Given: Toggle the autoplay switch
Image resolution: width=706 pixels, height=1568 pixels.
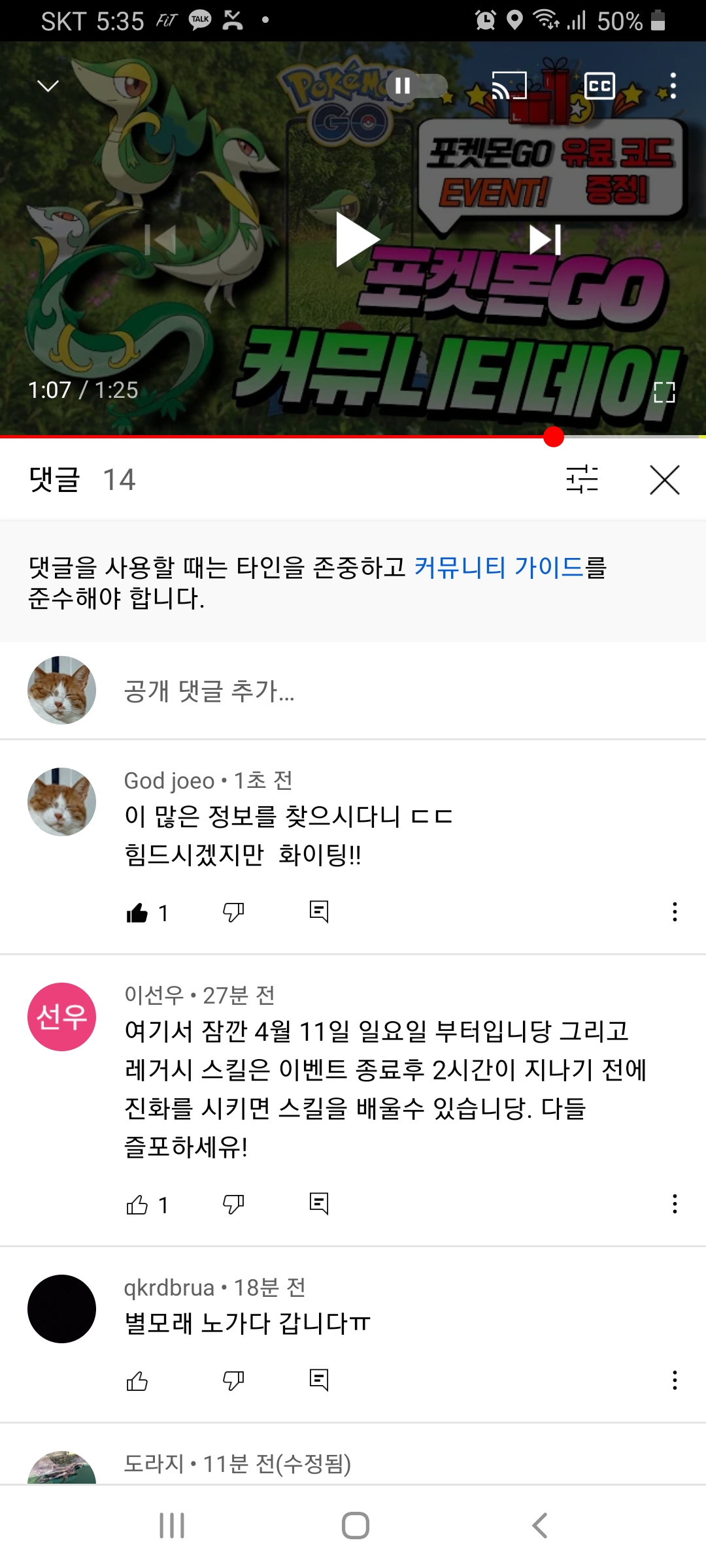Looking at the screenshot, I should coord(416,86).
